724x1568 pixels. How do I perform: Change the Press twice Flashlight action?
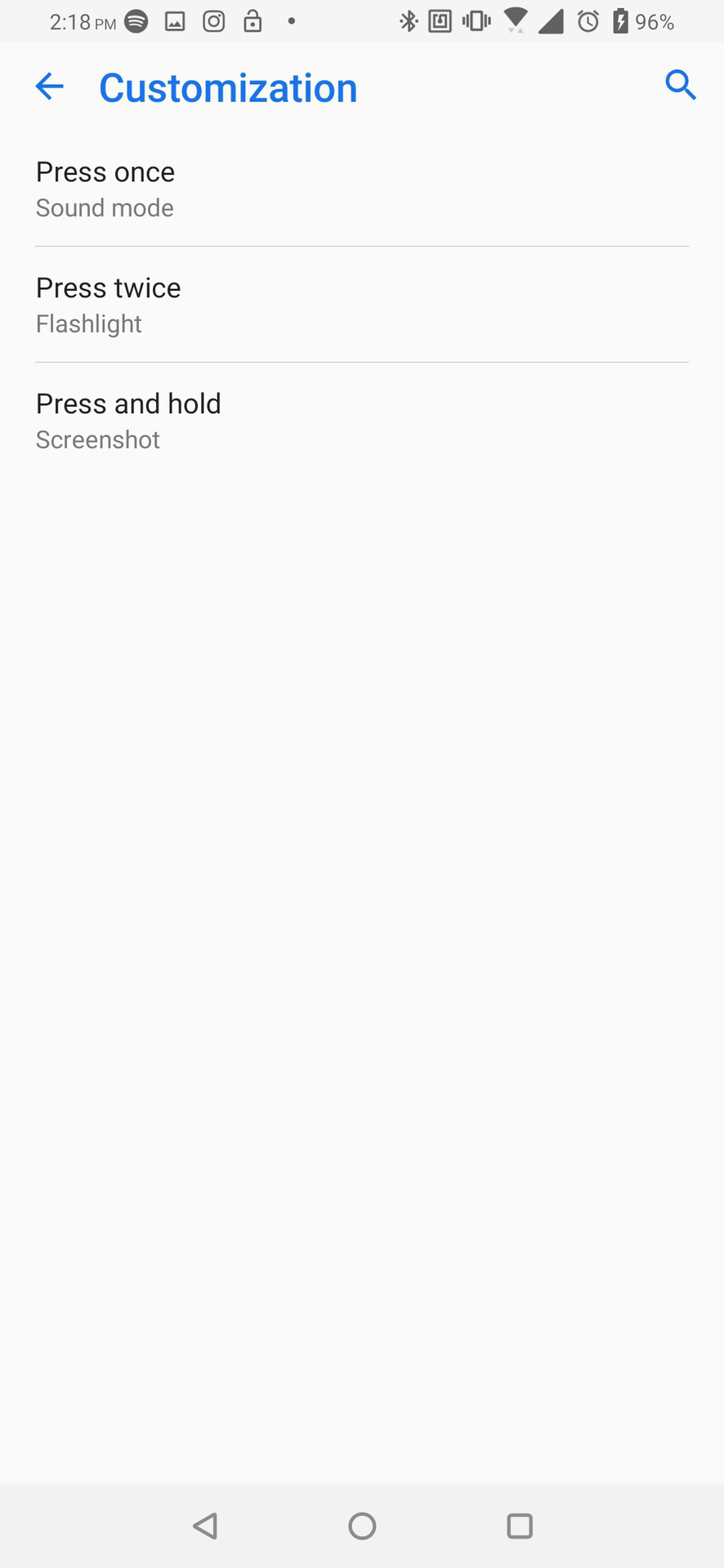[x=361, y=305]
